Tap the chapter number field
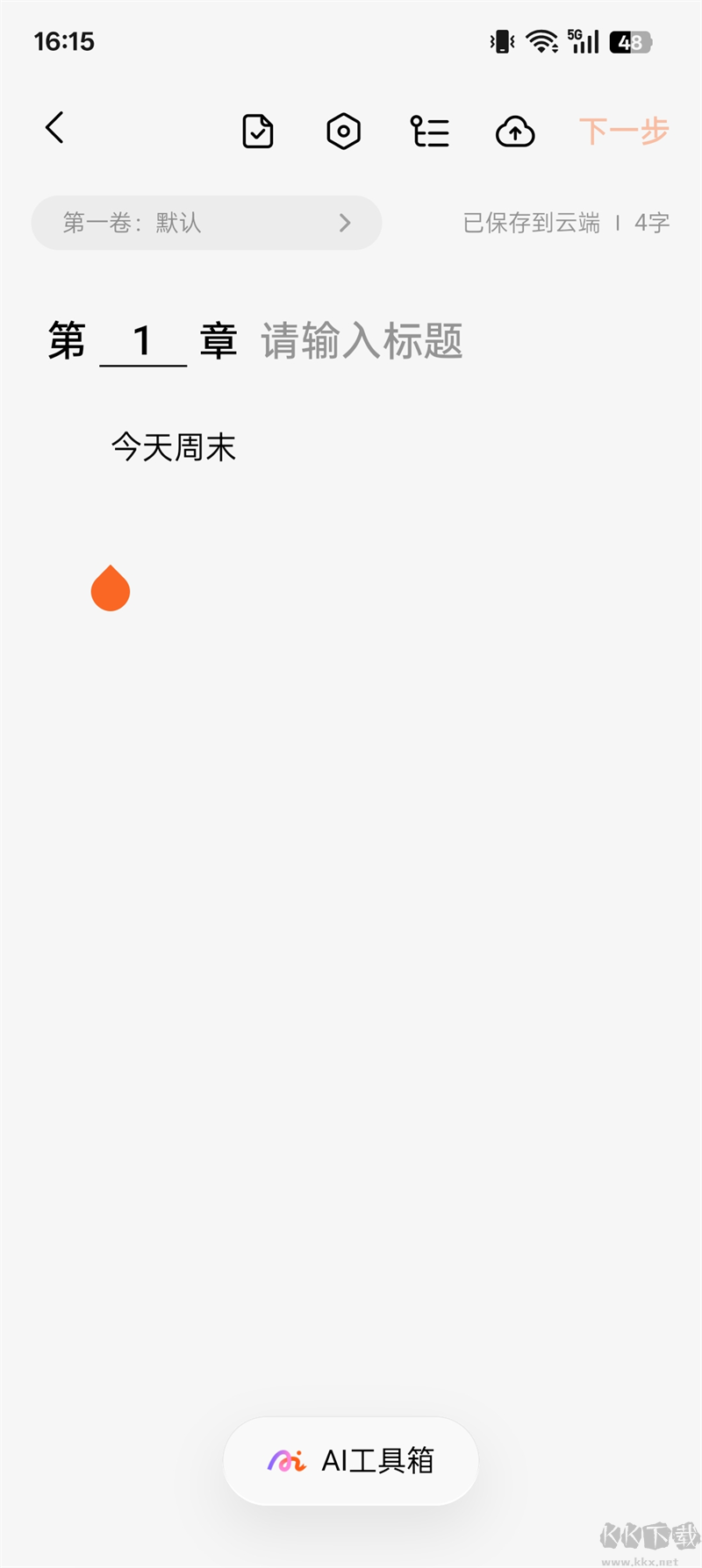 (143, 341)
